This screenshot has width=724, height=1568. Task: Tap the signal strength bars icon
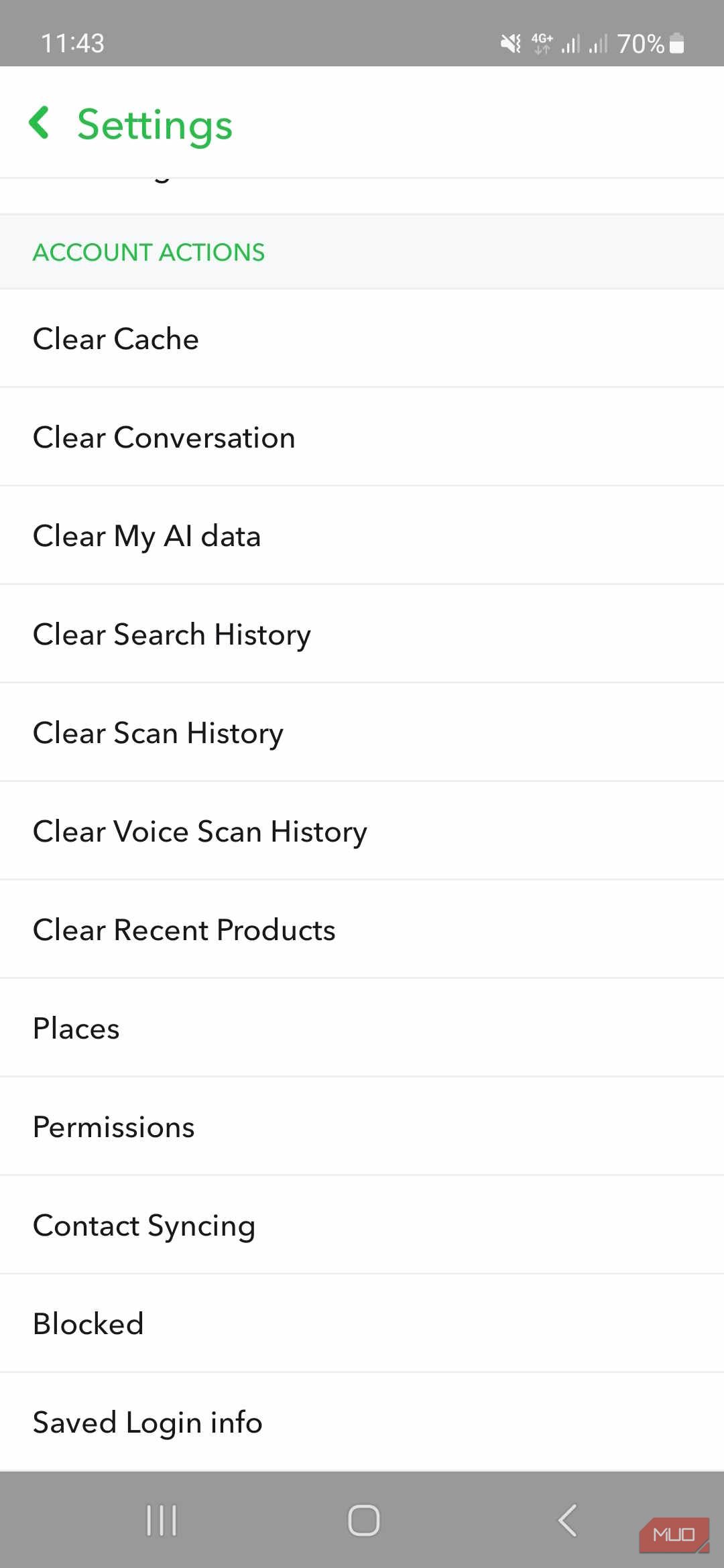pyautogui.click(x=570, y=43)
